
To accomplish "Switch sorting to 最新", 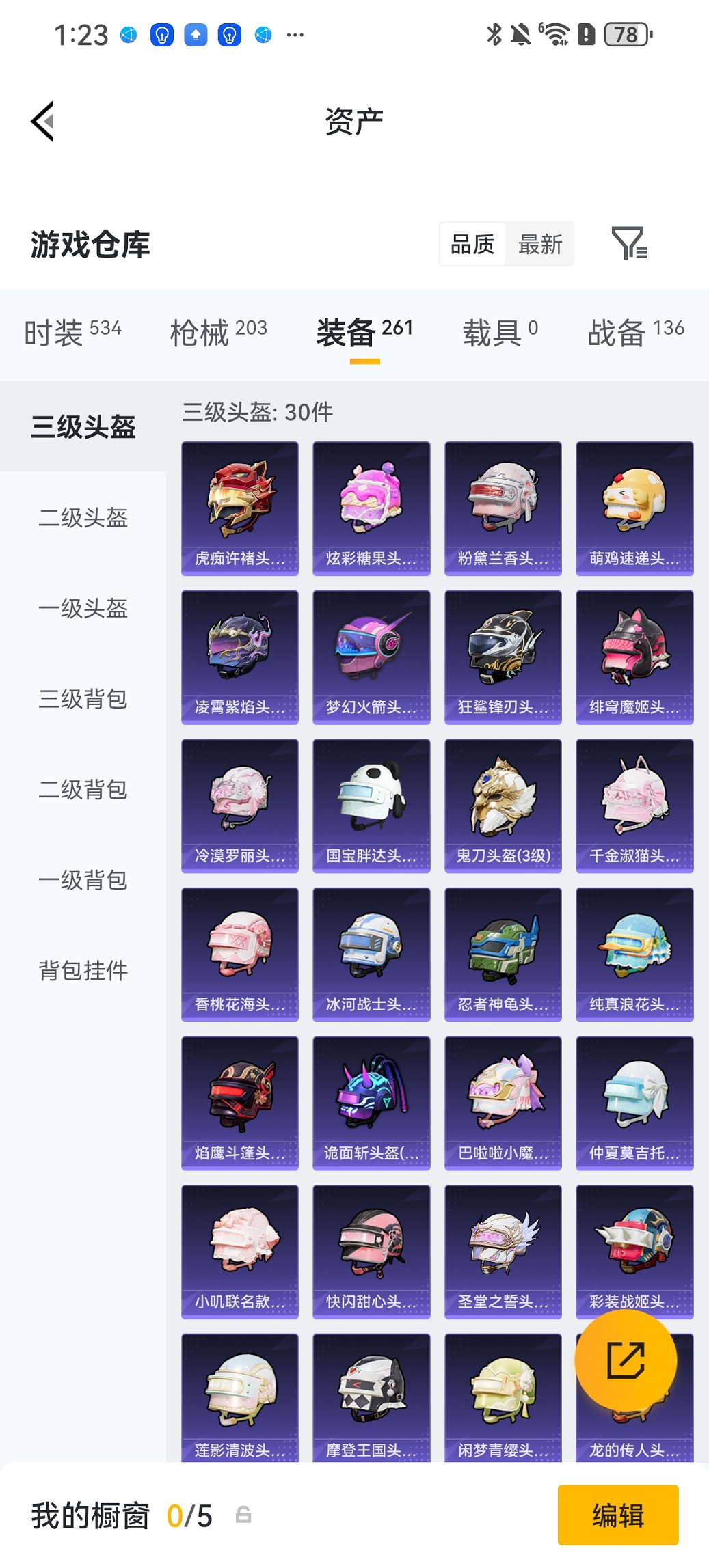I will 540,244.
